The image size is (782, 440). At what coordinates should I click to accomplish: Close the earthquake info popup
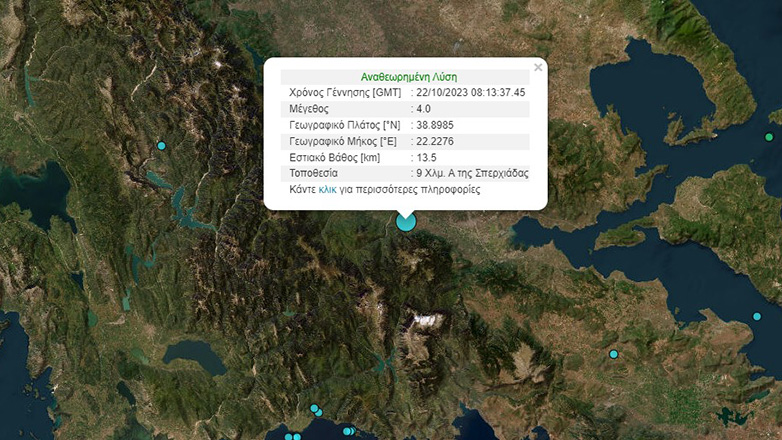click(538, 68)
